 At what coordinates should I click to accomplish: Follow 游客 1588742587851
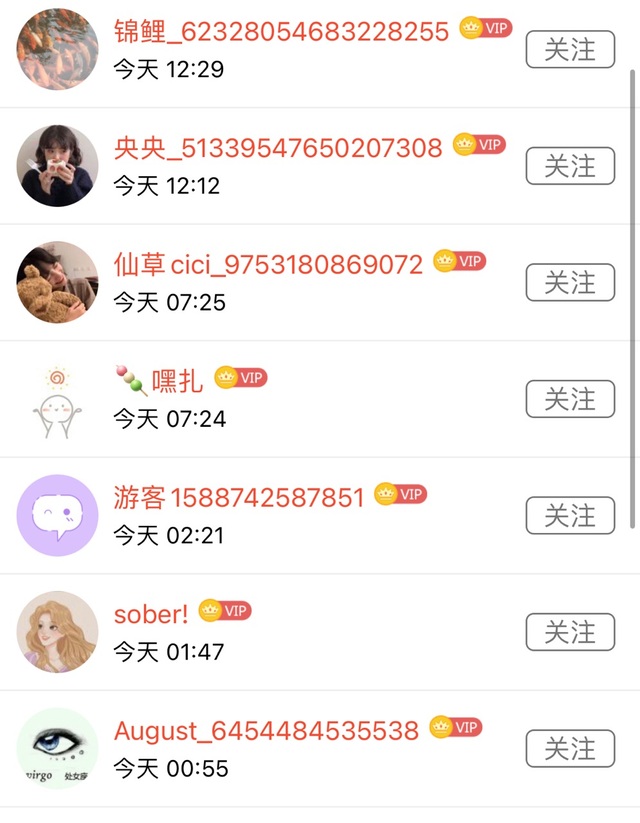coord(570,516)
